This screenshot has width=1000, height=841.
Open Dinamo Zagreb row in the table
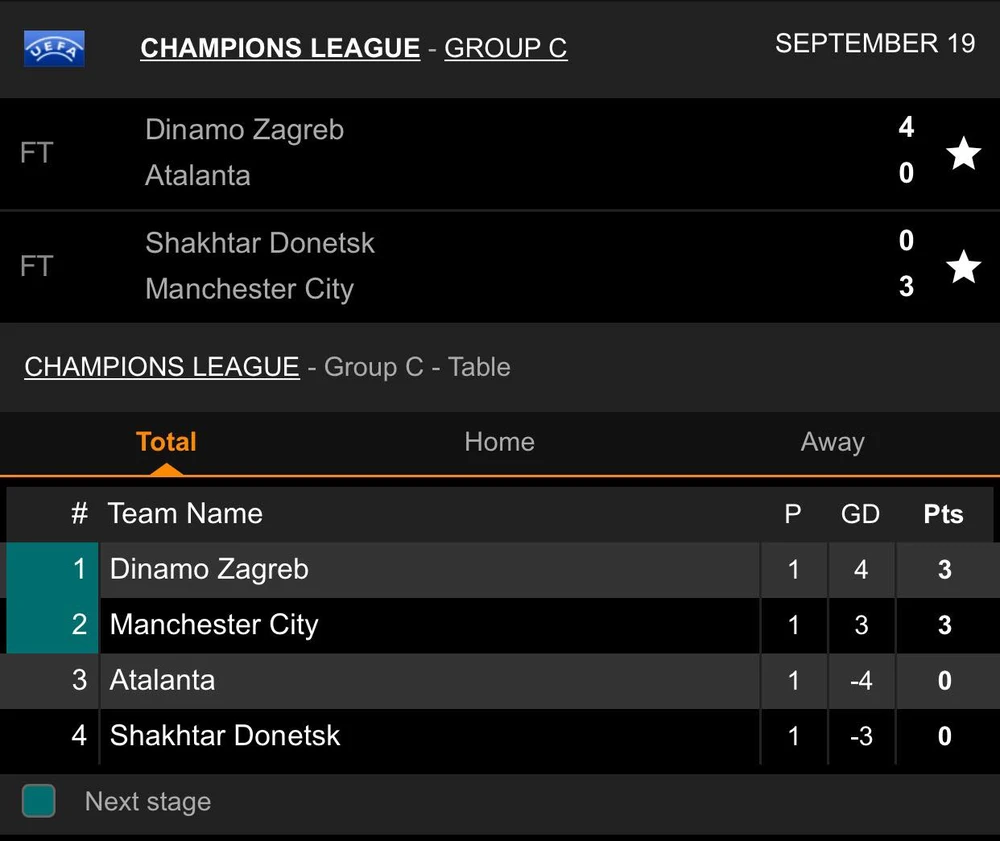click(209, 570)
